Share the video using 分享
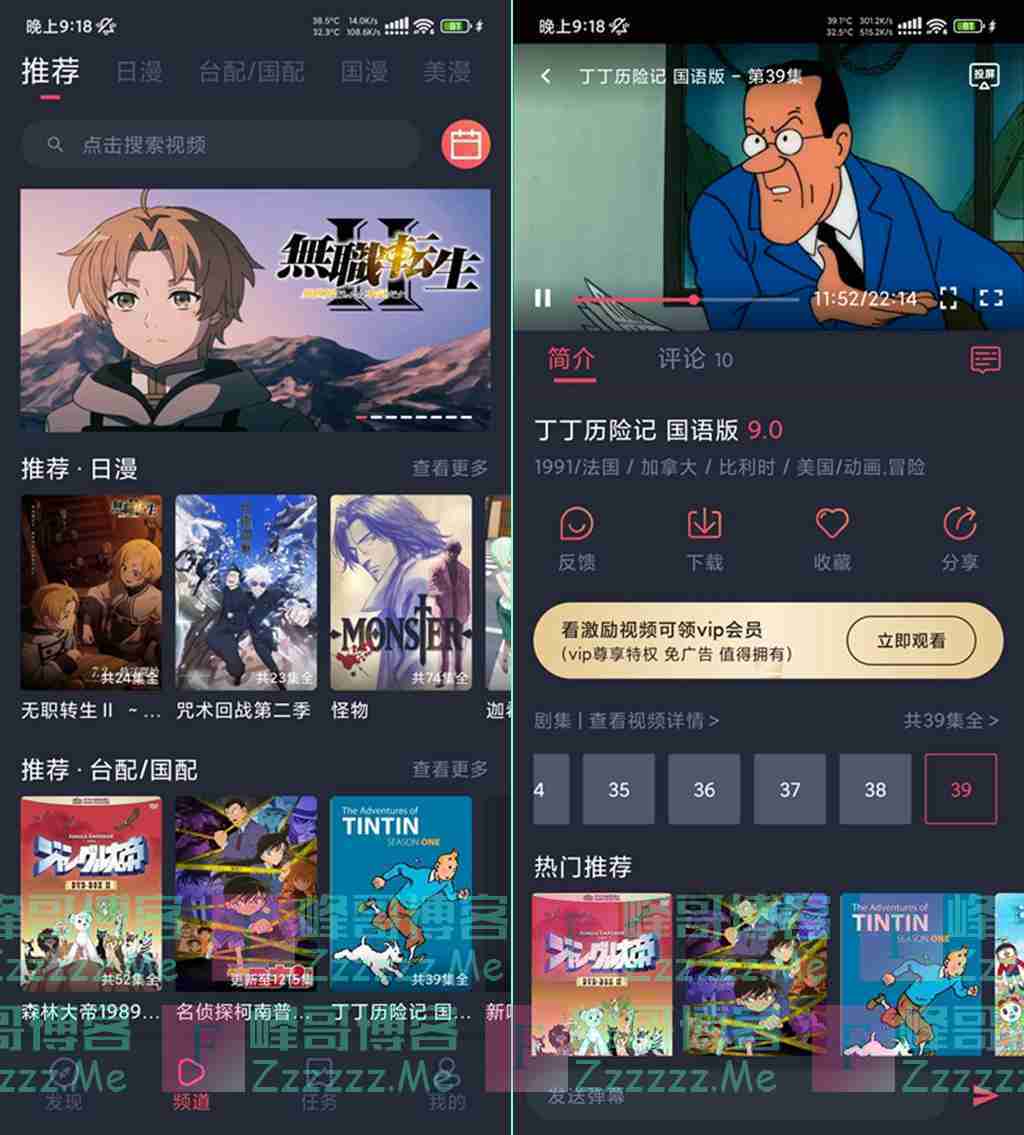The width and height of the screenshot is (1024, 1135). coord(960,538)
